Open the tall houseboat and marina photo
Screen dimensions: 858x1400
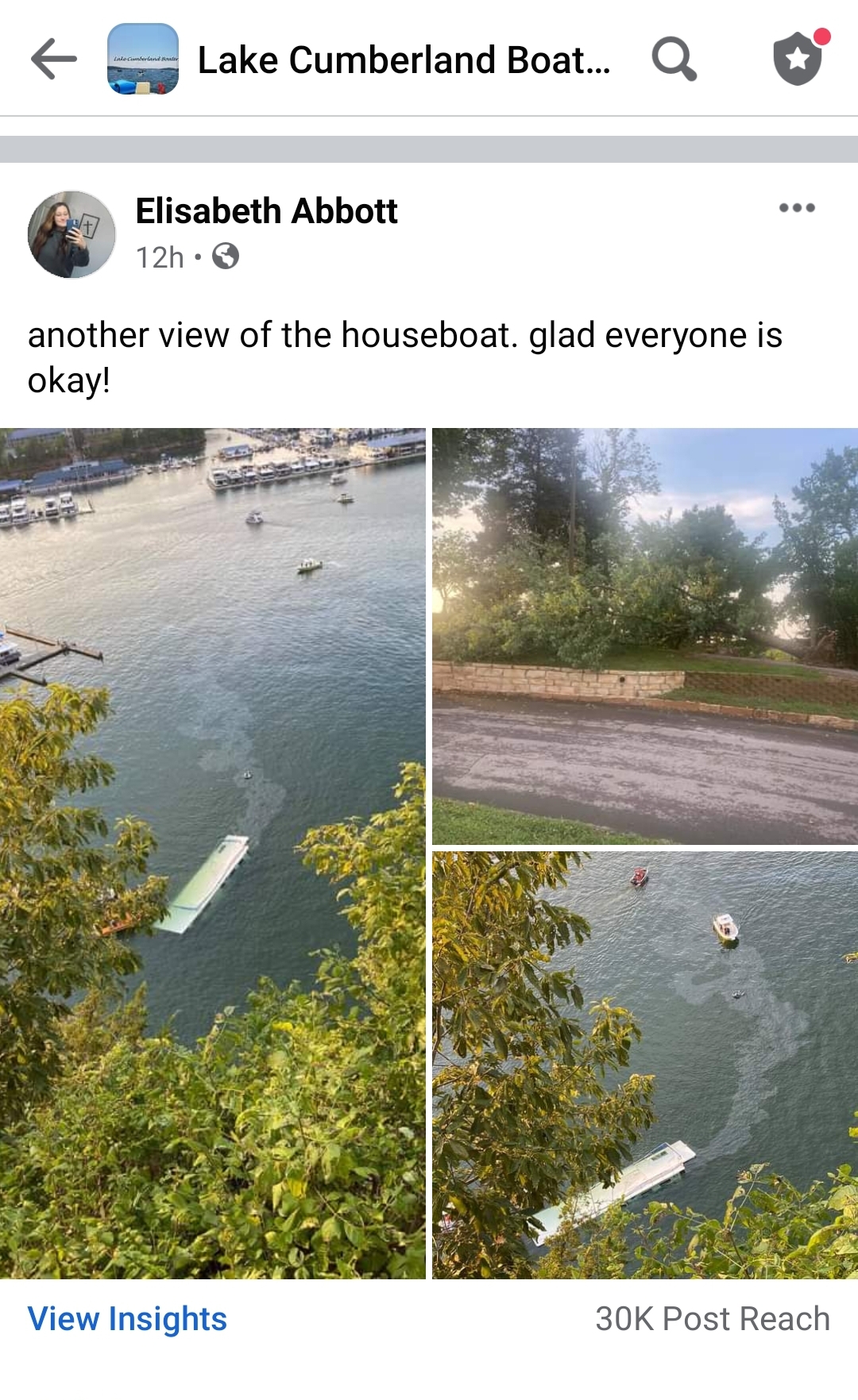pos(212,853)
